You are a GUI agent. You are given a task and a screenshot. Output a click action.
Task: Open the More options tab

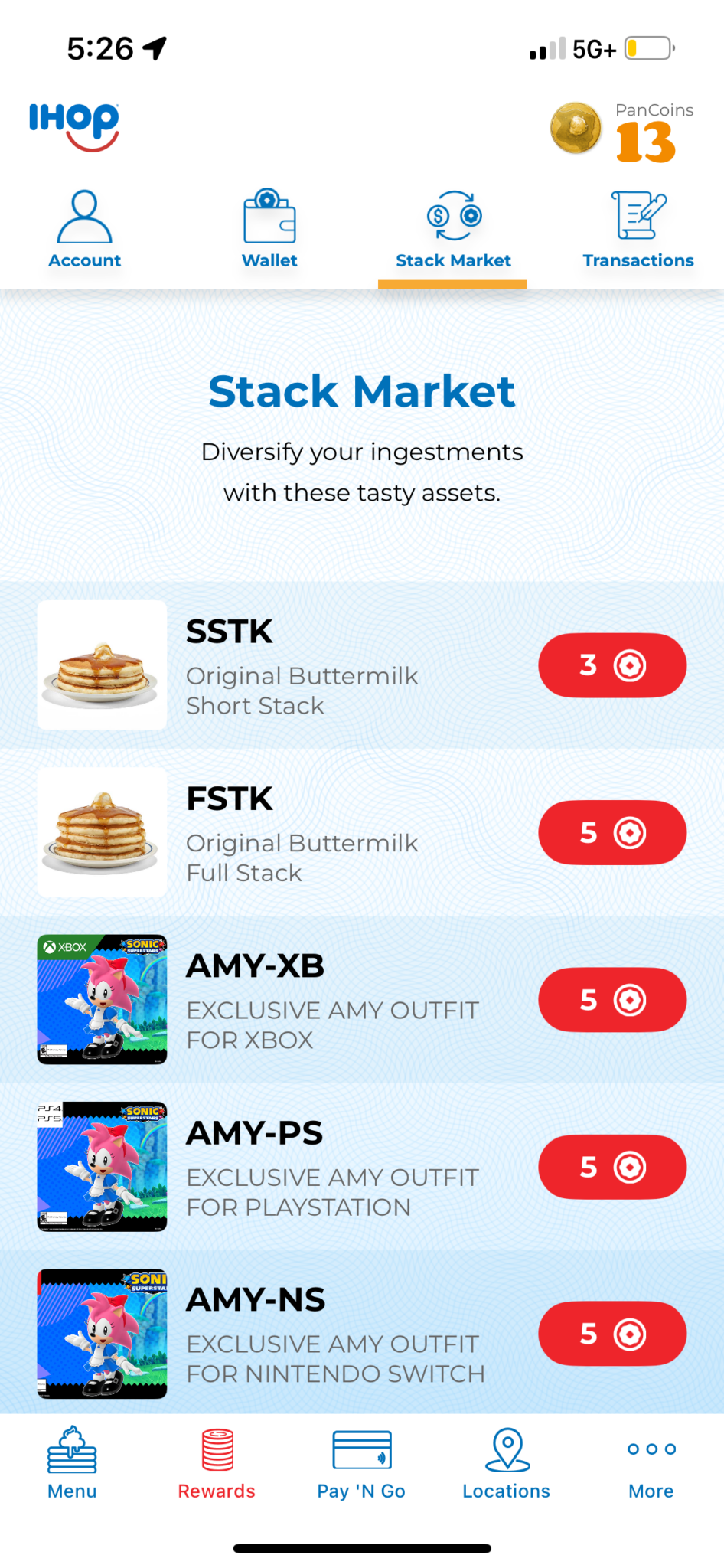pos(651,1463)
